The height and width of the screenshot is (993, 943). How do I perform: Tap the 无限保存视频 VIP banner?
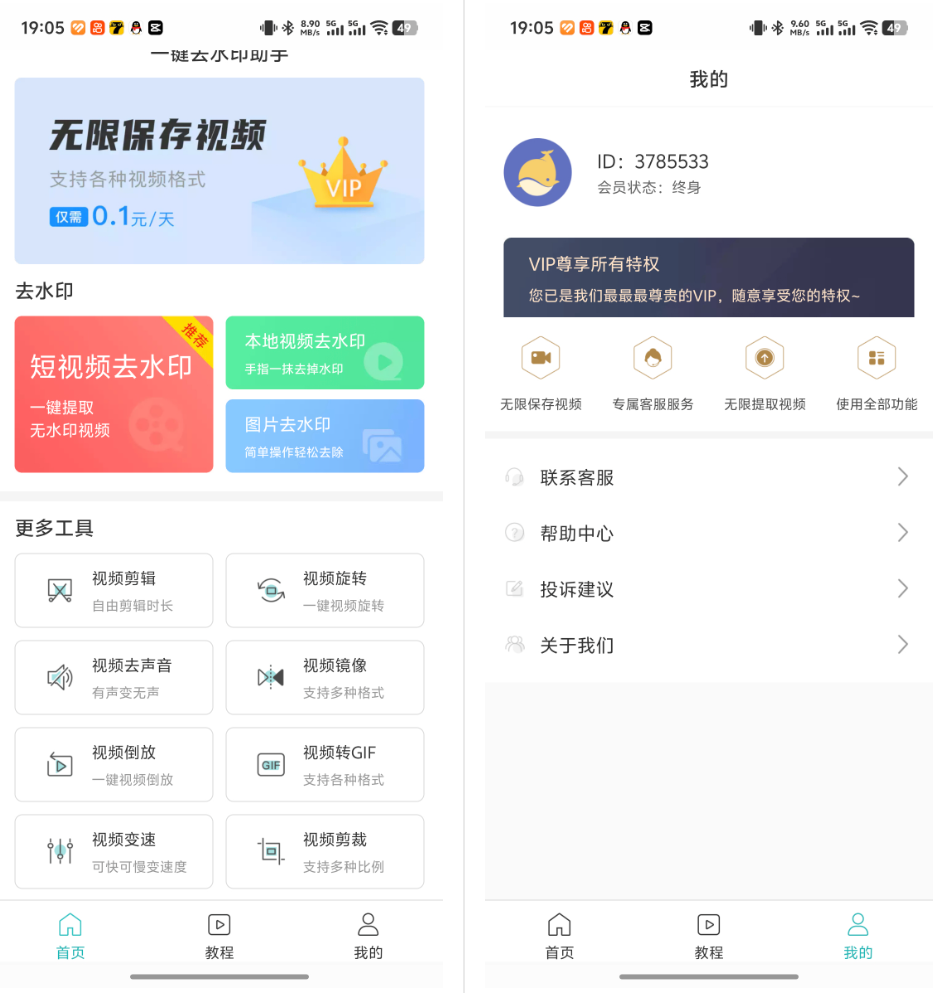(219, 171)
